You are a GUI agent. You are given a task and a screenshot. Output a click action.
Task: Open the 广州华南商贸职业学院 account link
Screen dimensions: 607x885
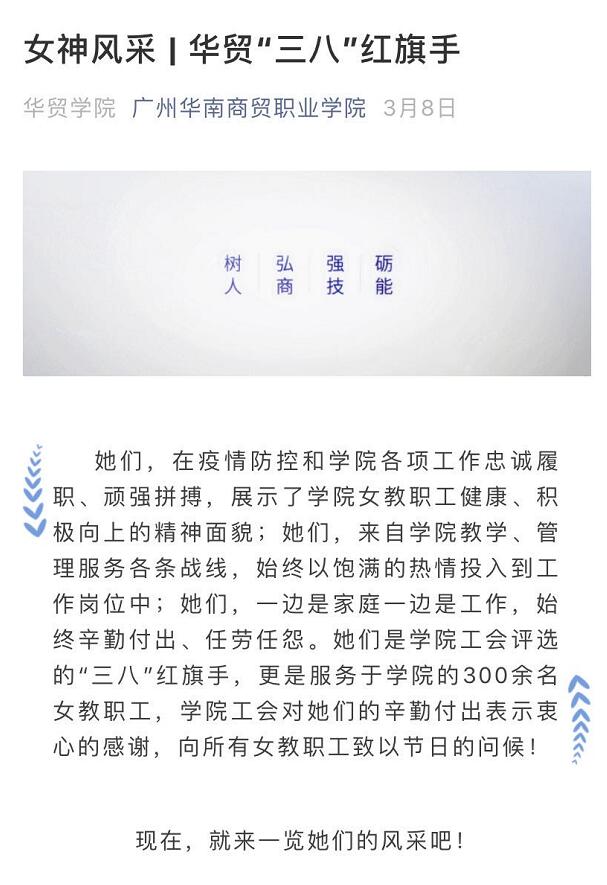(x=249, y=108)
